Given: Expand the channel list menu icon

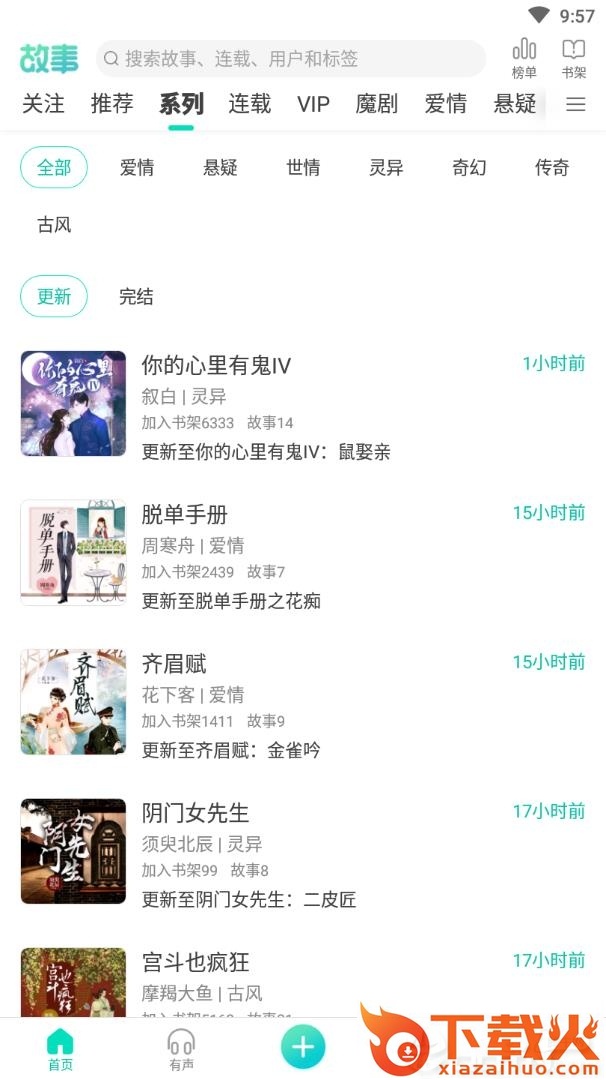Looking at the screenshot, I should click(x=576, y=104).
